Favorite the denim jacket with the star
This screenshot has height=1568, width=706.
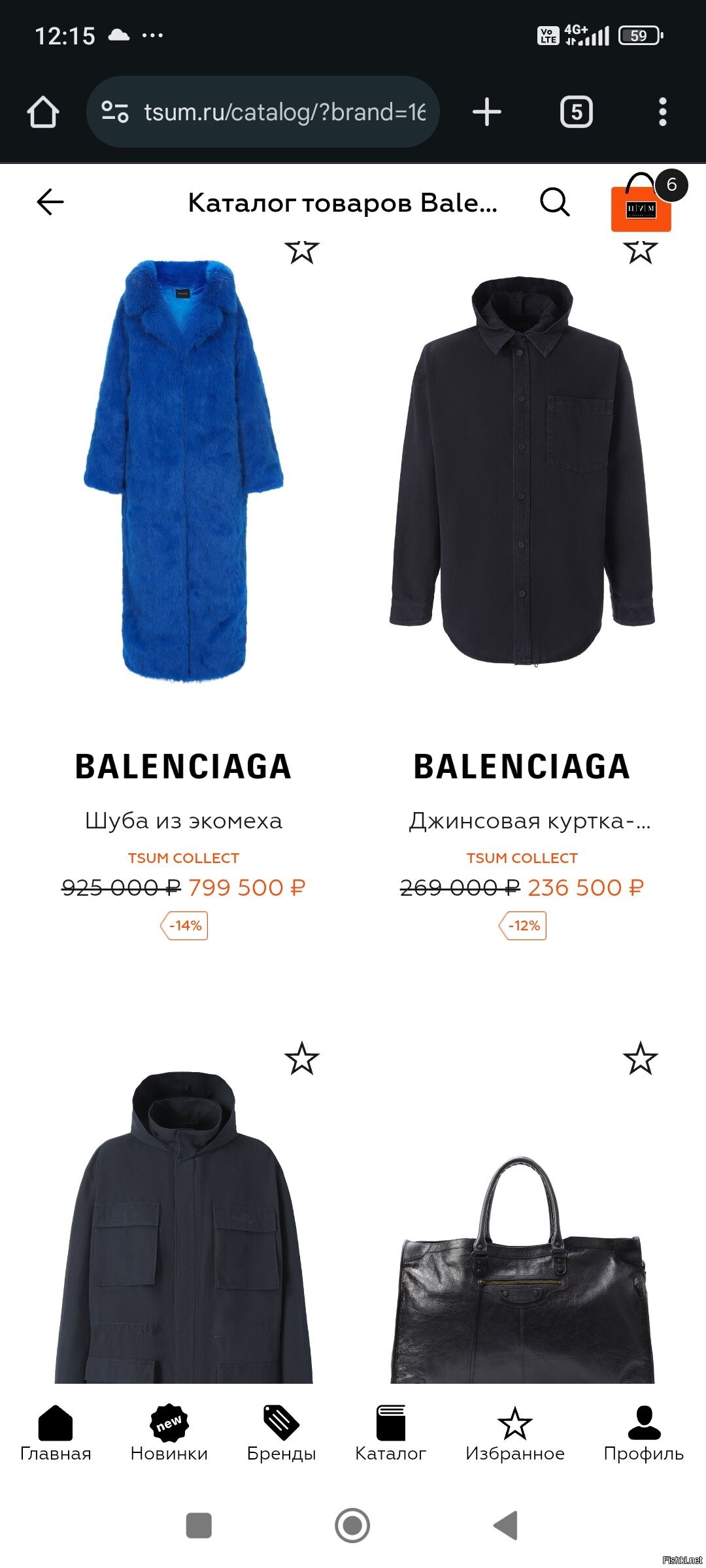(640, 251)
